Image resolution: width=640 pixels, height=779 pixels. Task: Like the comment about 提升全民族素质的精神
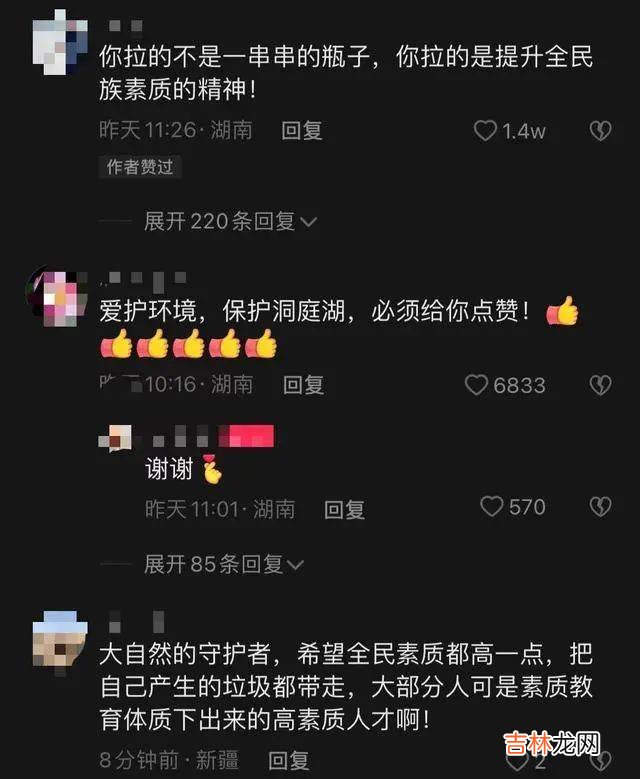(x=485, y=130)
